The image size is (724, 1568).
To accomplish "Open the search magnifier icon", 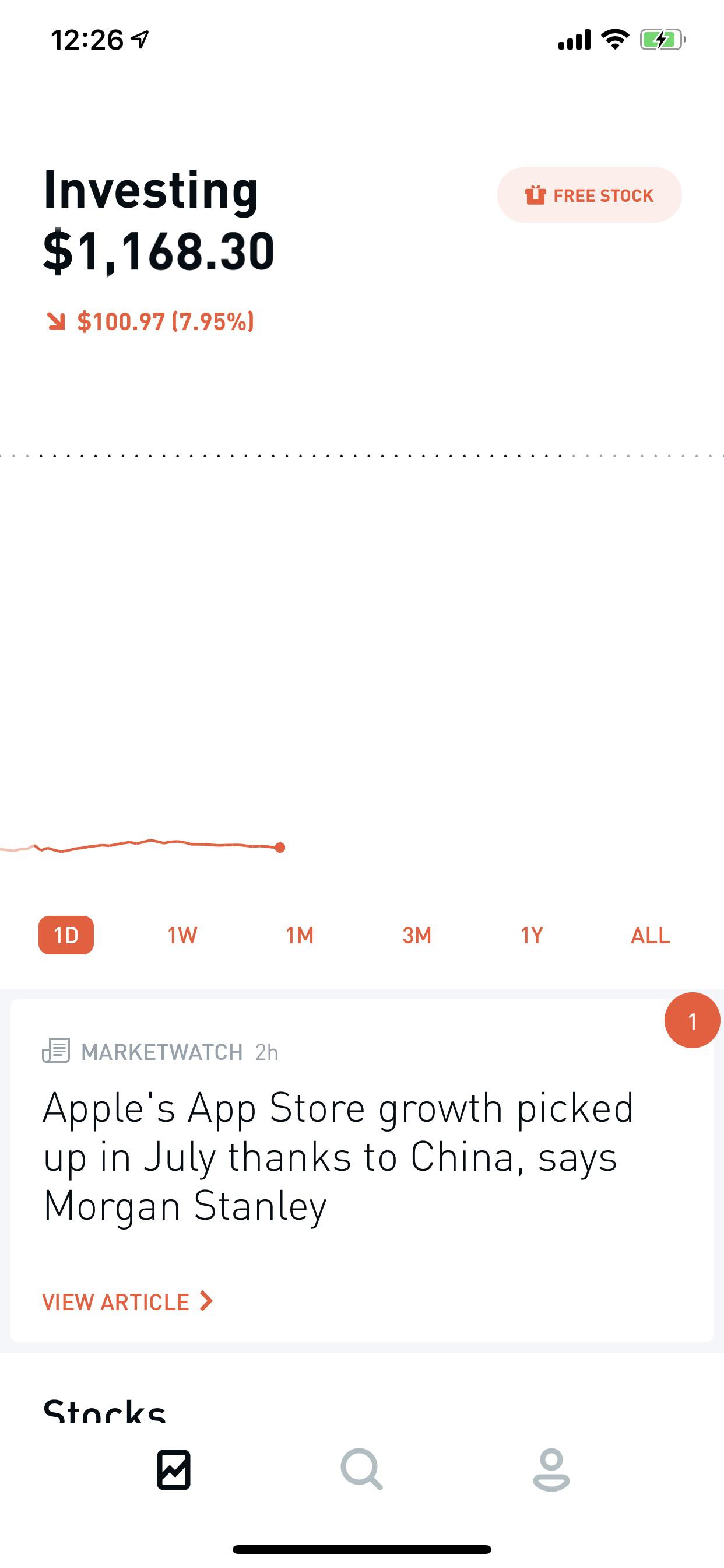I will pos(361,1471).
